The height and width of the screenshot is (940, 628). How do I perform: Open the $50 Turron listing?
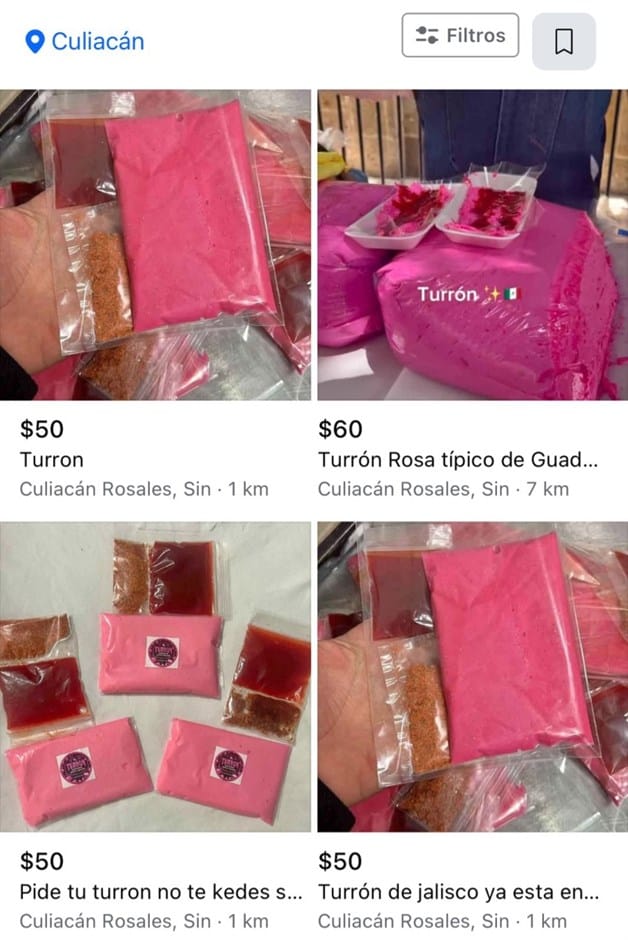(155, 245)
